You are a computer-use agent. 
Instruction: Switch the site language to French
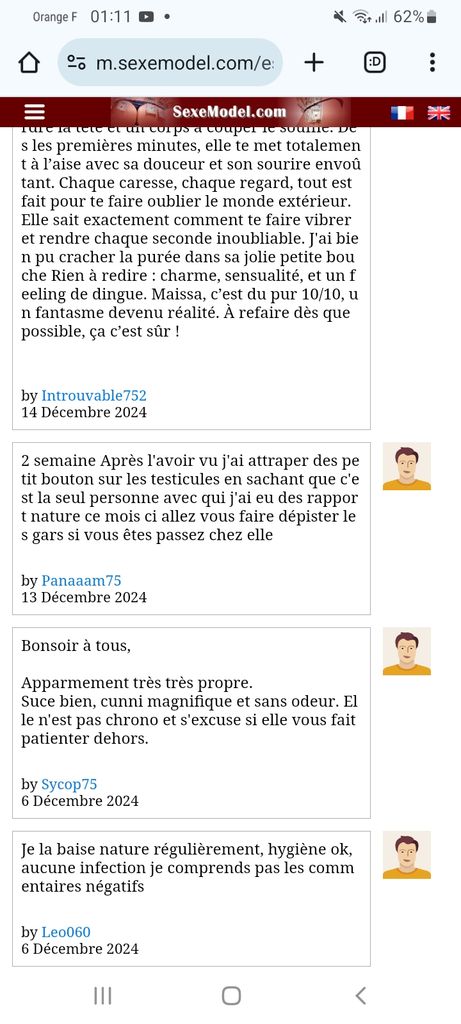tap(402, 112)
